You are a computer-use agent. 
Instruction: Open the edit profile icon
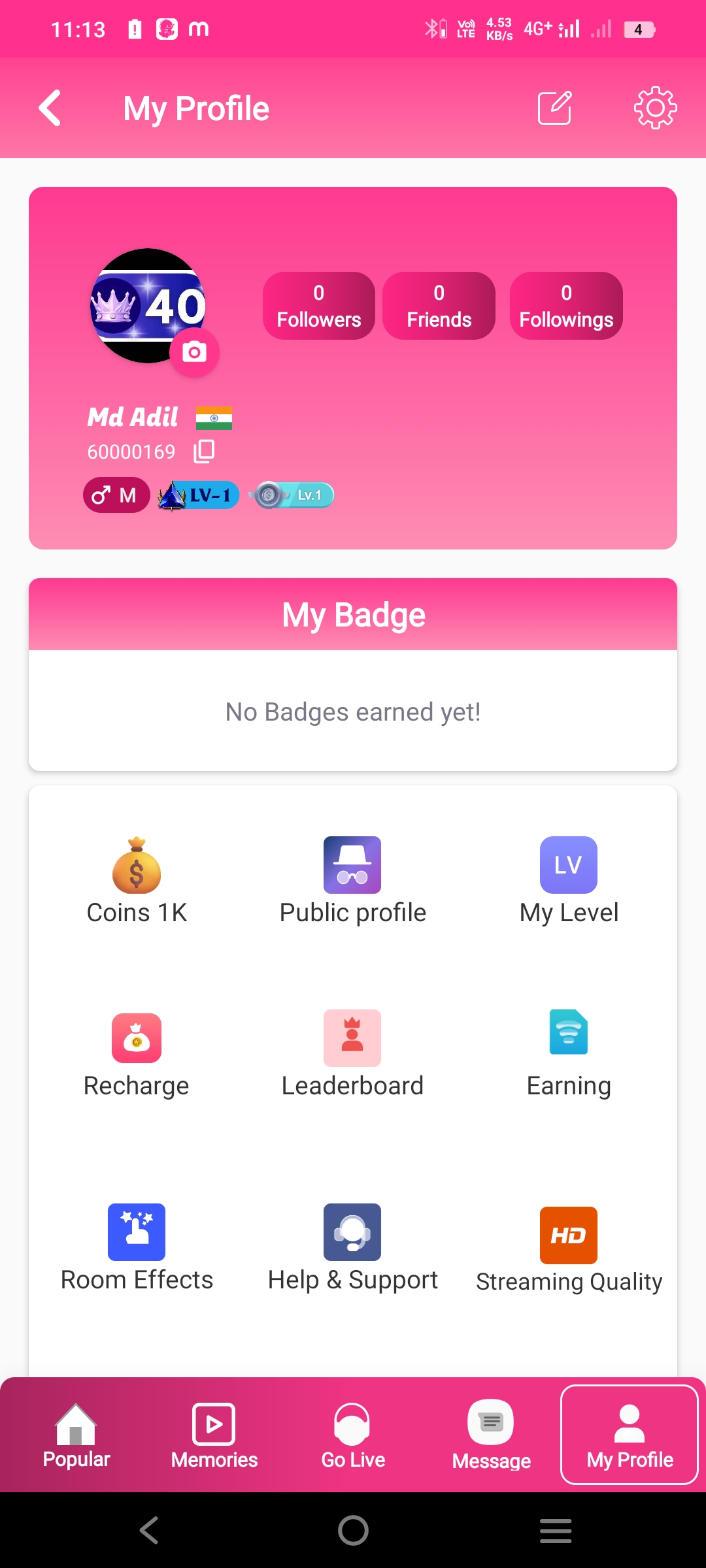(554, 108)
